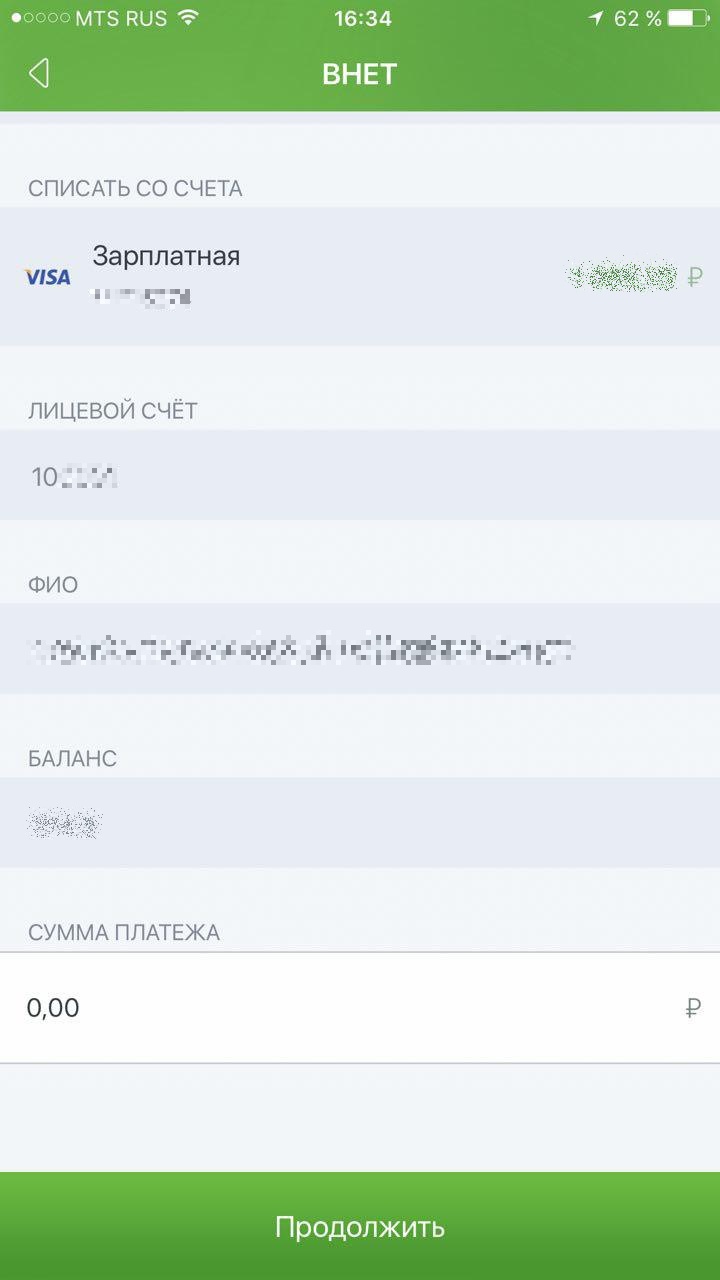The height and width of the screenshot is (1280, 720).
Task: Select the Зарплатная Visa card account
Action: pos(360,276)
